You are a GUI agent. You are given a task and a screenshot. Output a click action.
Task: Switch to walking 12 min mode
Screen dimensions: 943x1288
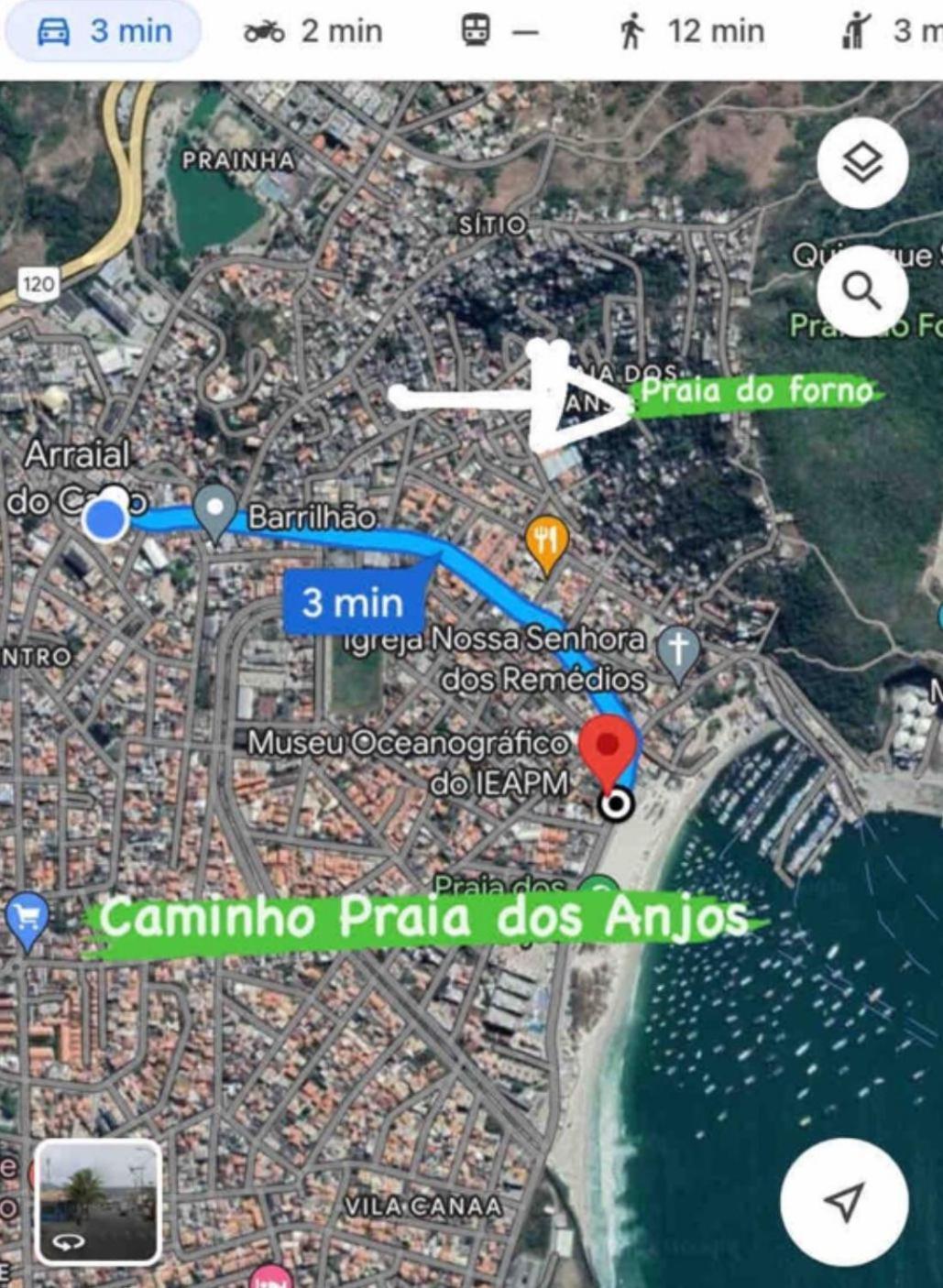click(692, 32)
